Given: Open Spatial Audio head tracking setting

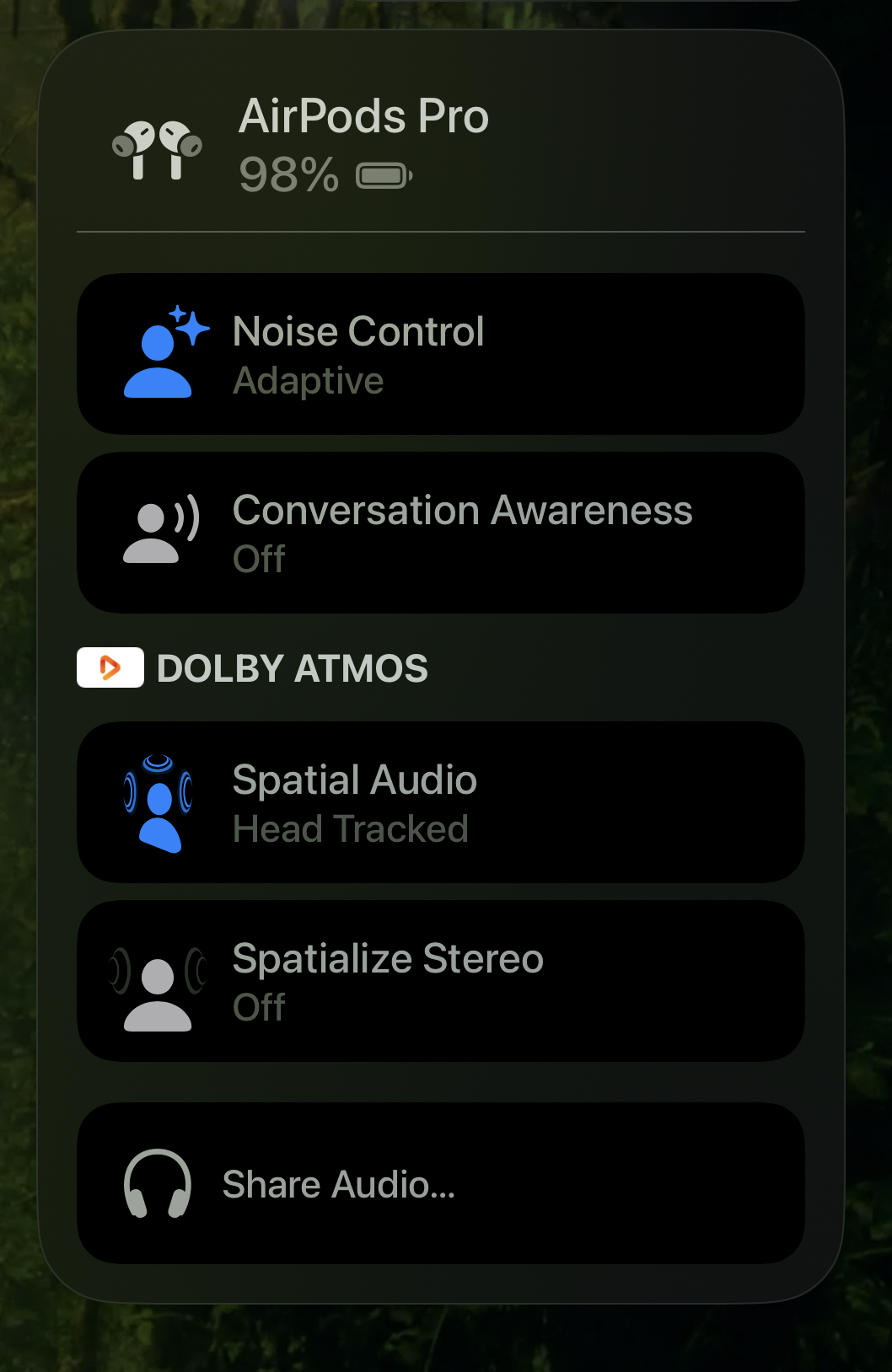Looking at the screenshot, I should (x=440, y=802).
